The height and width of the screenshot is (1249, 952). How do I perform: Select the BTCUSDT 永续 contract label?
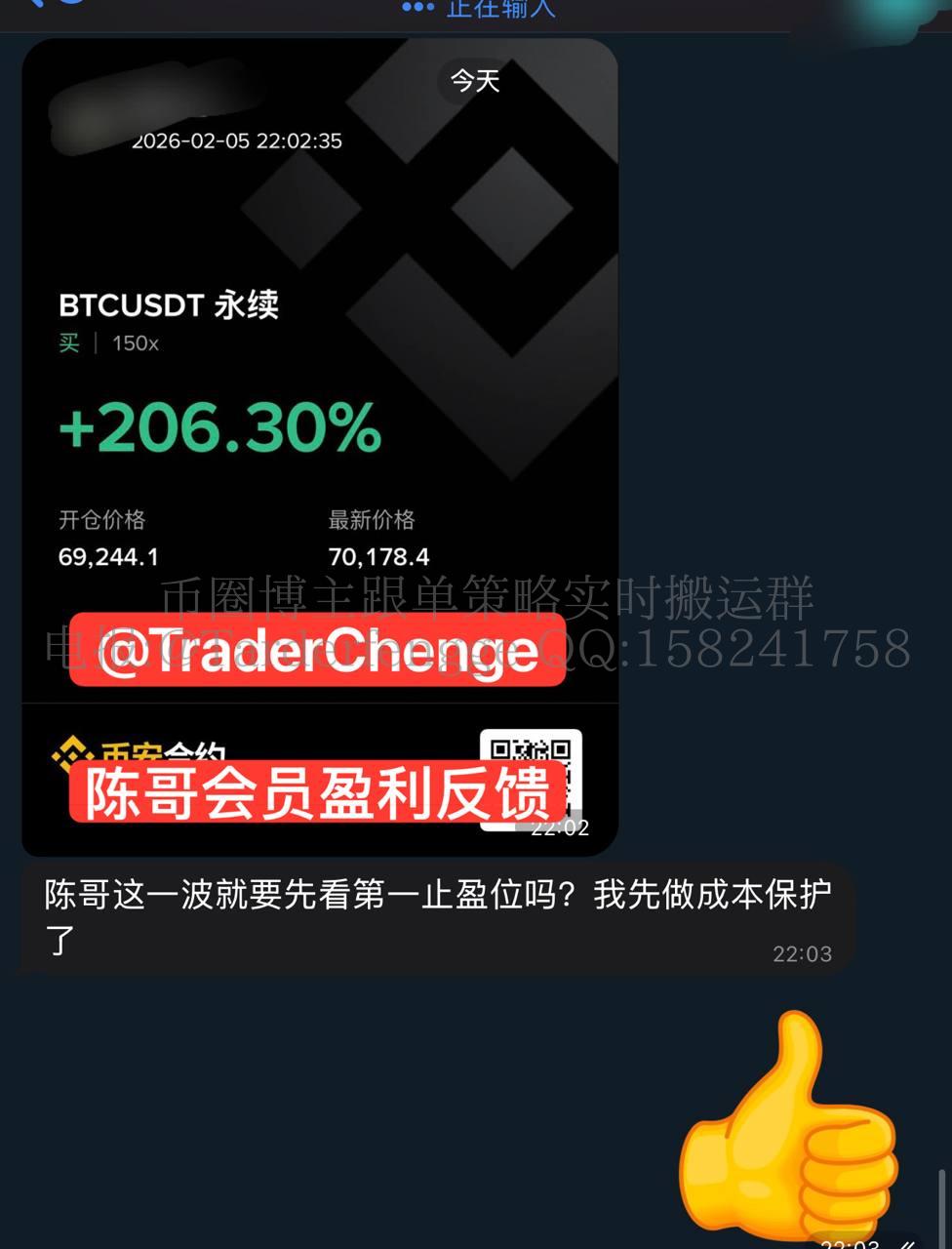pos(168,303)
